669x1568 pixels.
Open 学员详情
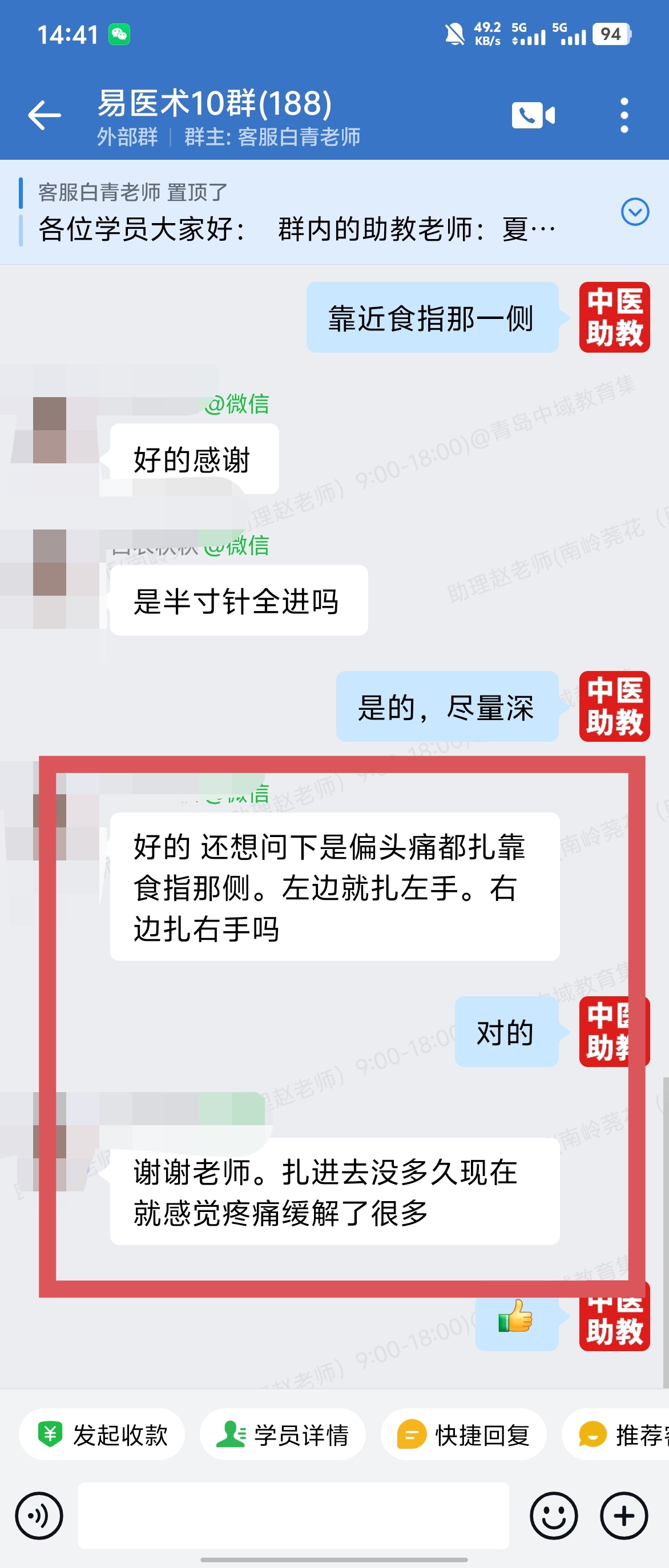tap(283, 1434)
